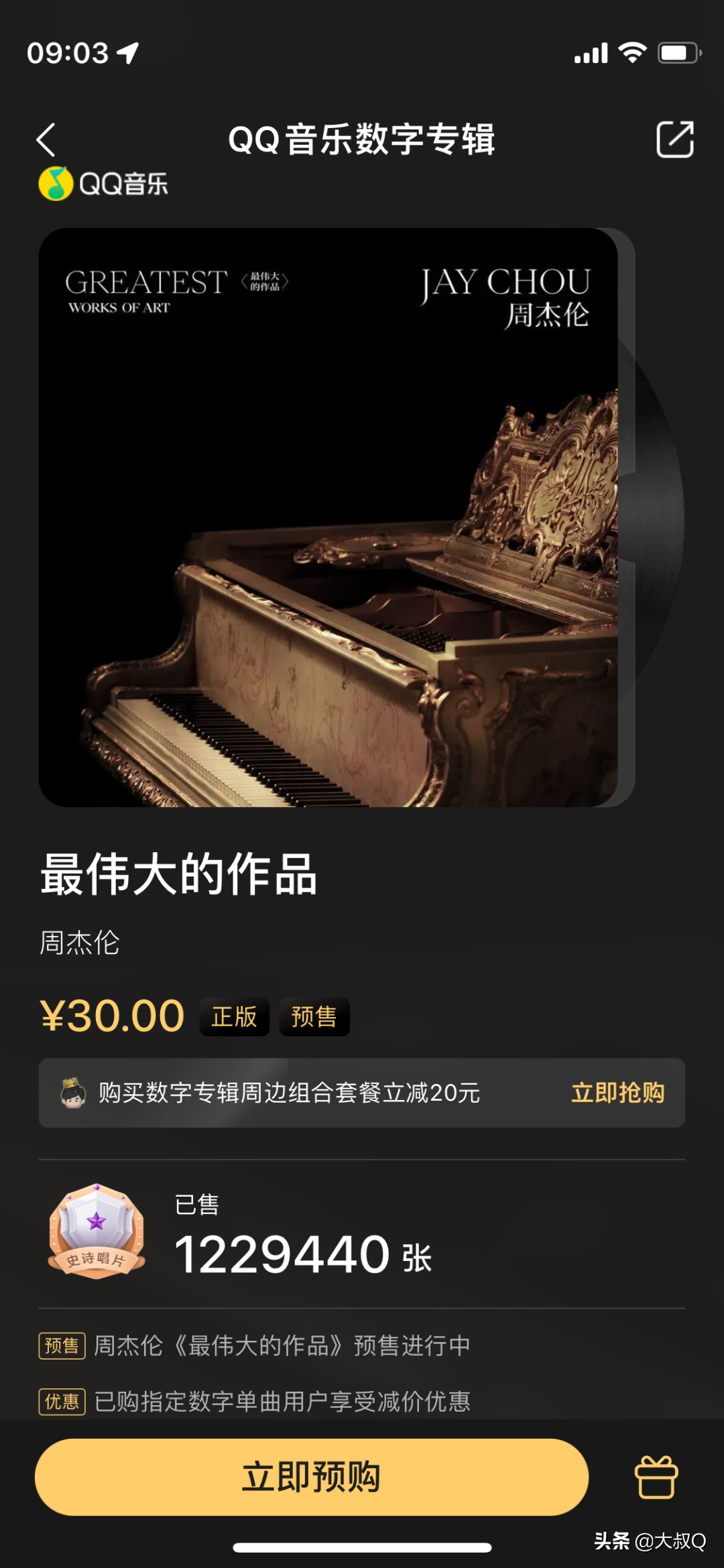Tap the battery level indicator
Screen dimensions: 724x1568
[x=679, y=52]
